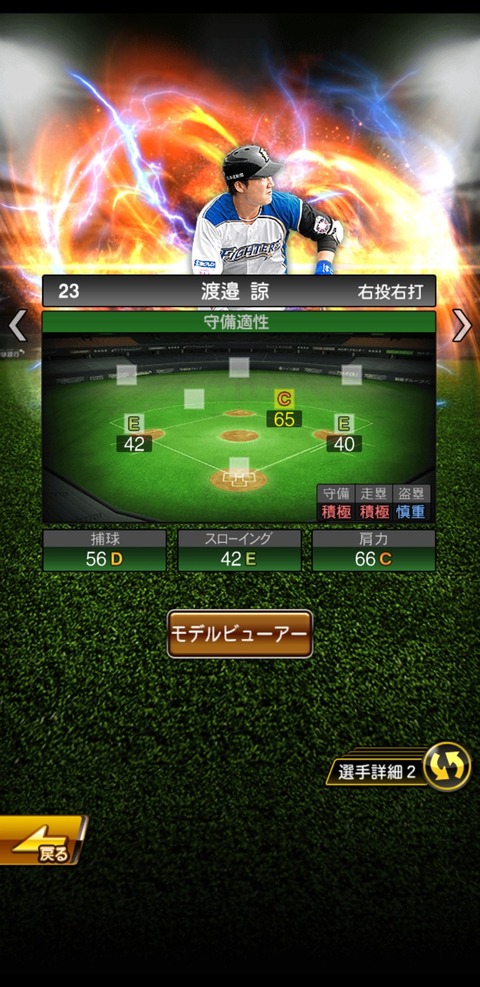Show the next player with right arrow
This screenshot has height=987, width=480.
(x=462, y=325)
